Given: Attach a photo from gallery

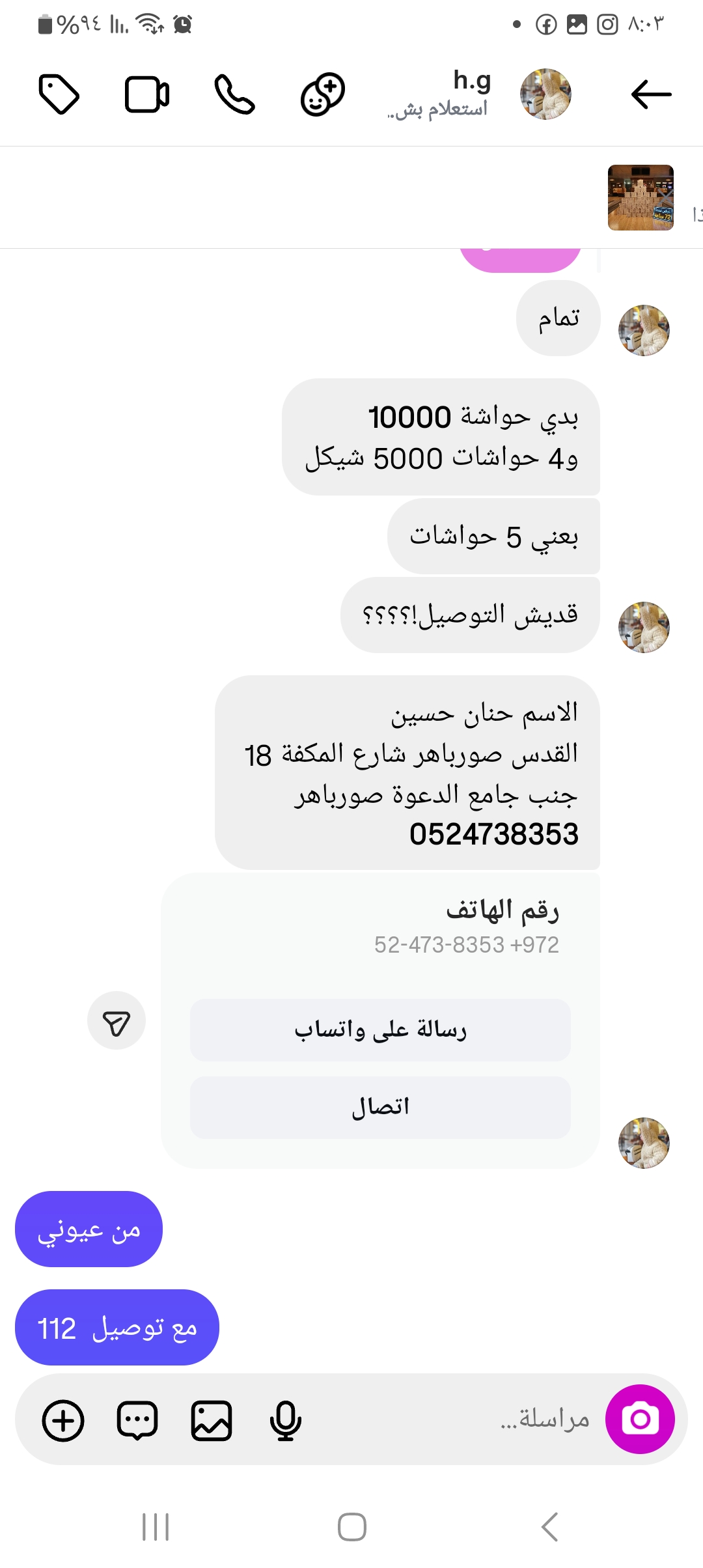Looking at the screenshot, I should [212, 1420].
